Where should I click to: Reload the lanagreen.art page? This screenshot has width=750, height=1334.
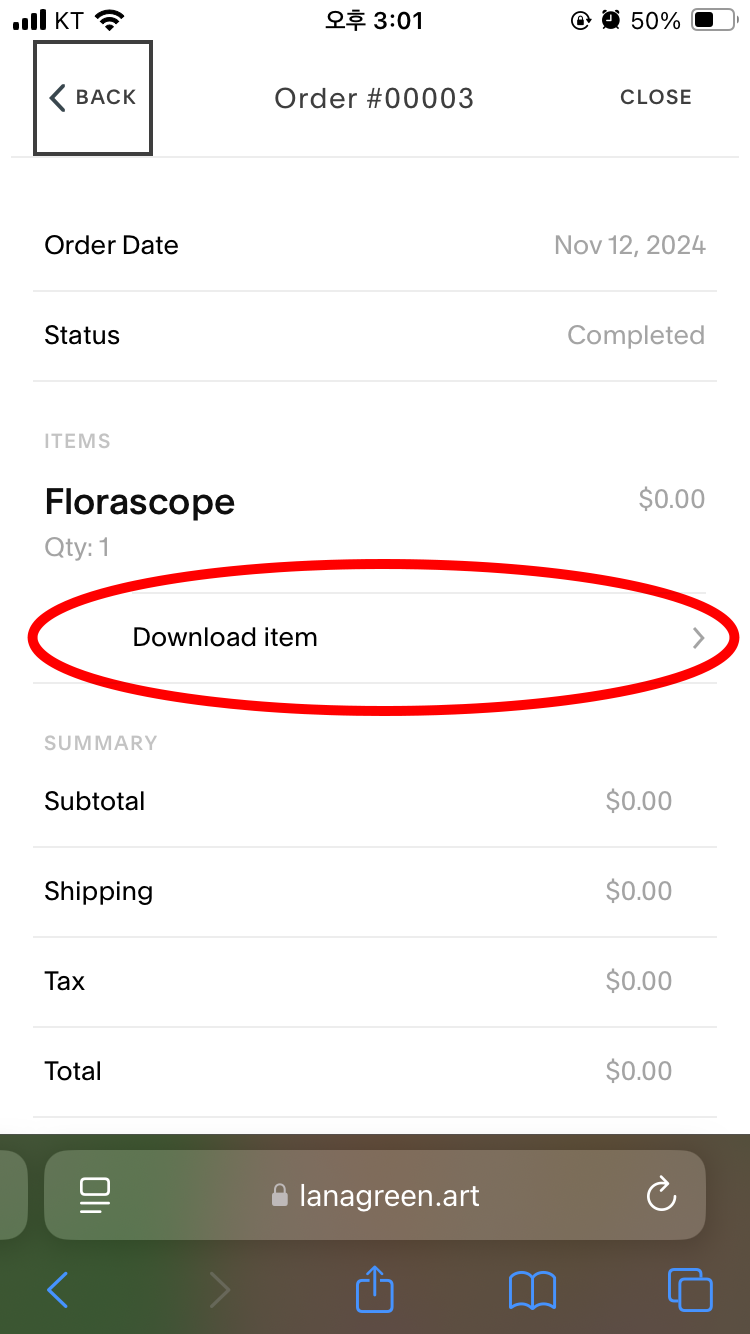661,1194
